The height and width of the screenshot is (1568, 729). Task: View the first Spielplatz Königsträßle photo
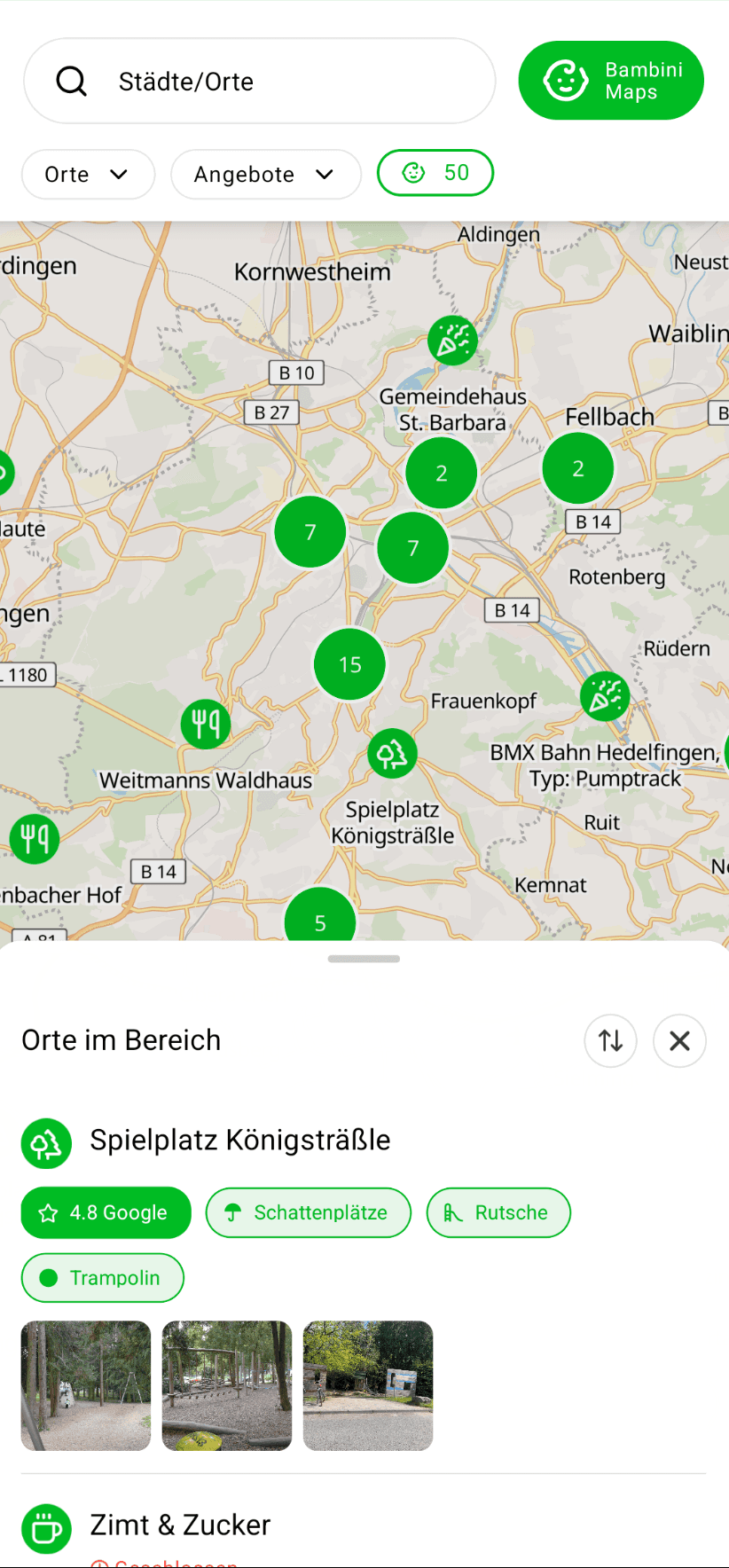(x=86, y=1385)
